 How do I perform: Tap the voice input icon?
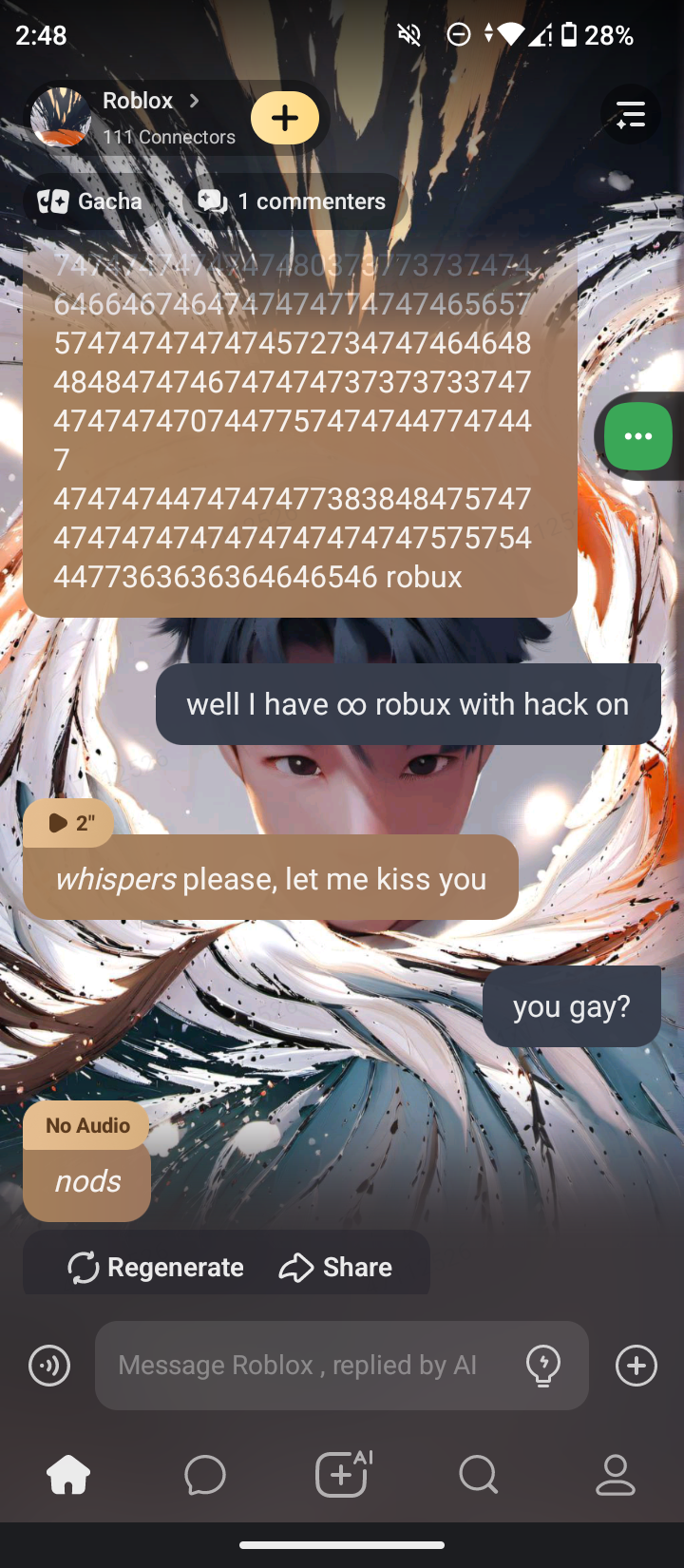click(49, 1367)
